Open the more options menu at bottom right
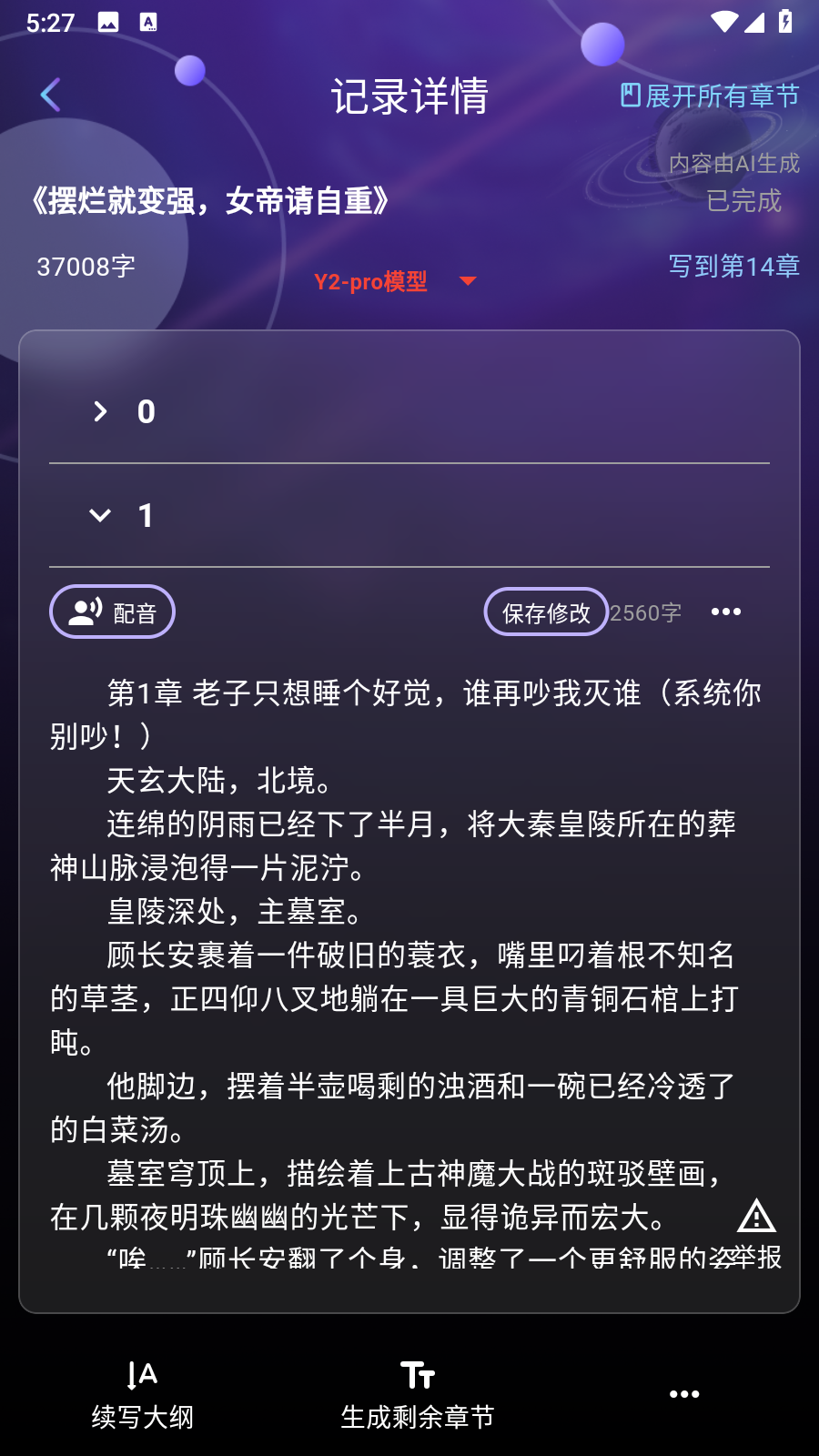 [683, 1392]
